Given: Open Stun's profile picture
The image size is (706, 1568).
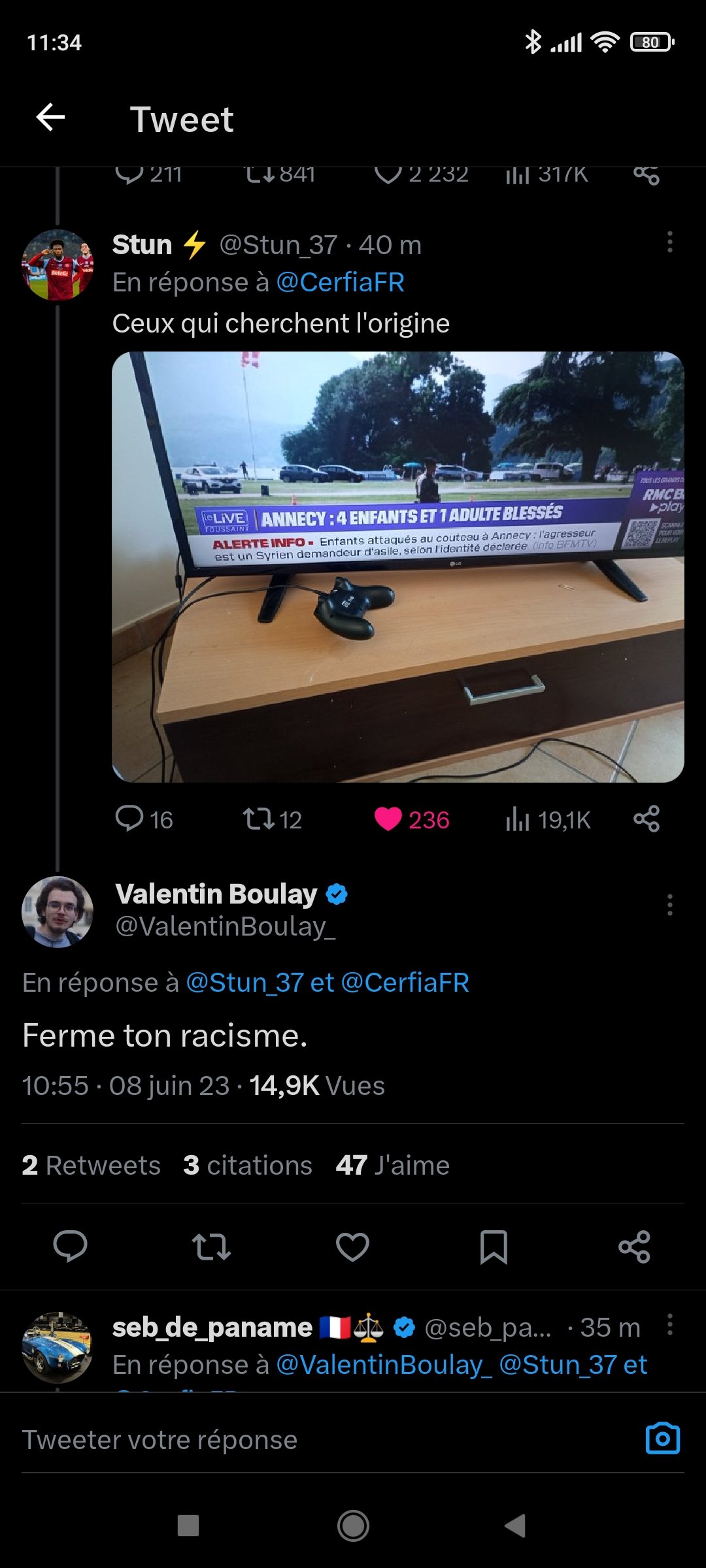Looking at the screenshot, I should (58, 265).
